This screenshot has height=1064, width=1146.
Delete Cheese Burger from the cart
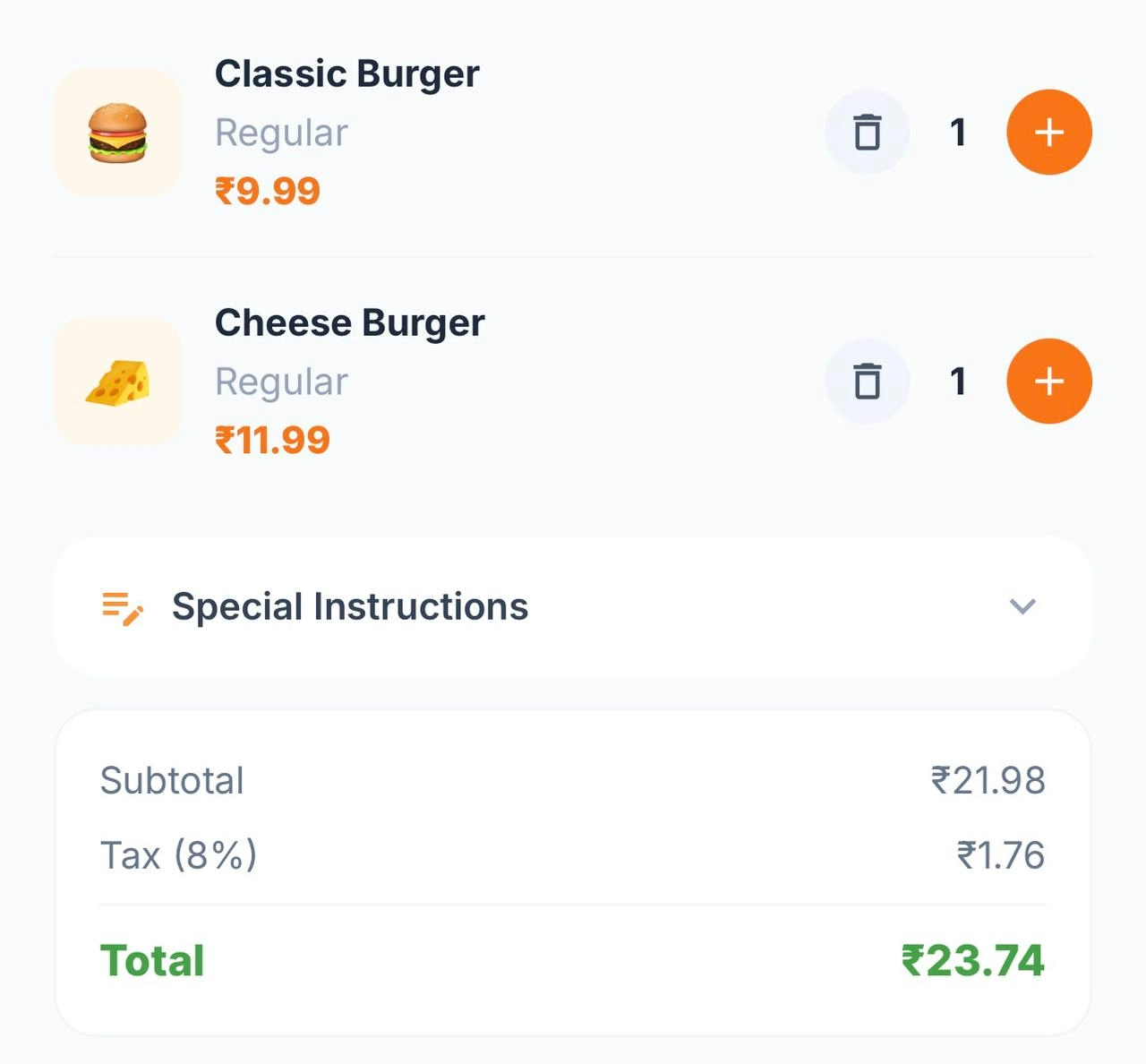tap(867, 382)
